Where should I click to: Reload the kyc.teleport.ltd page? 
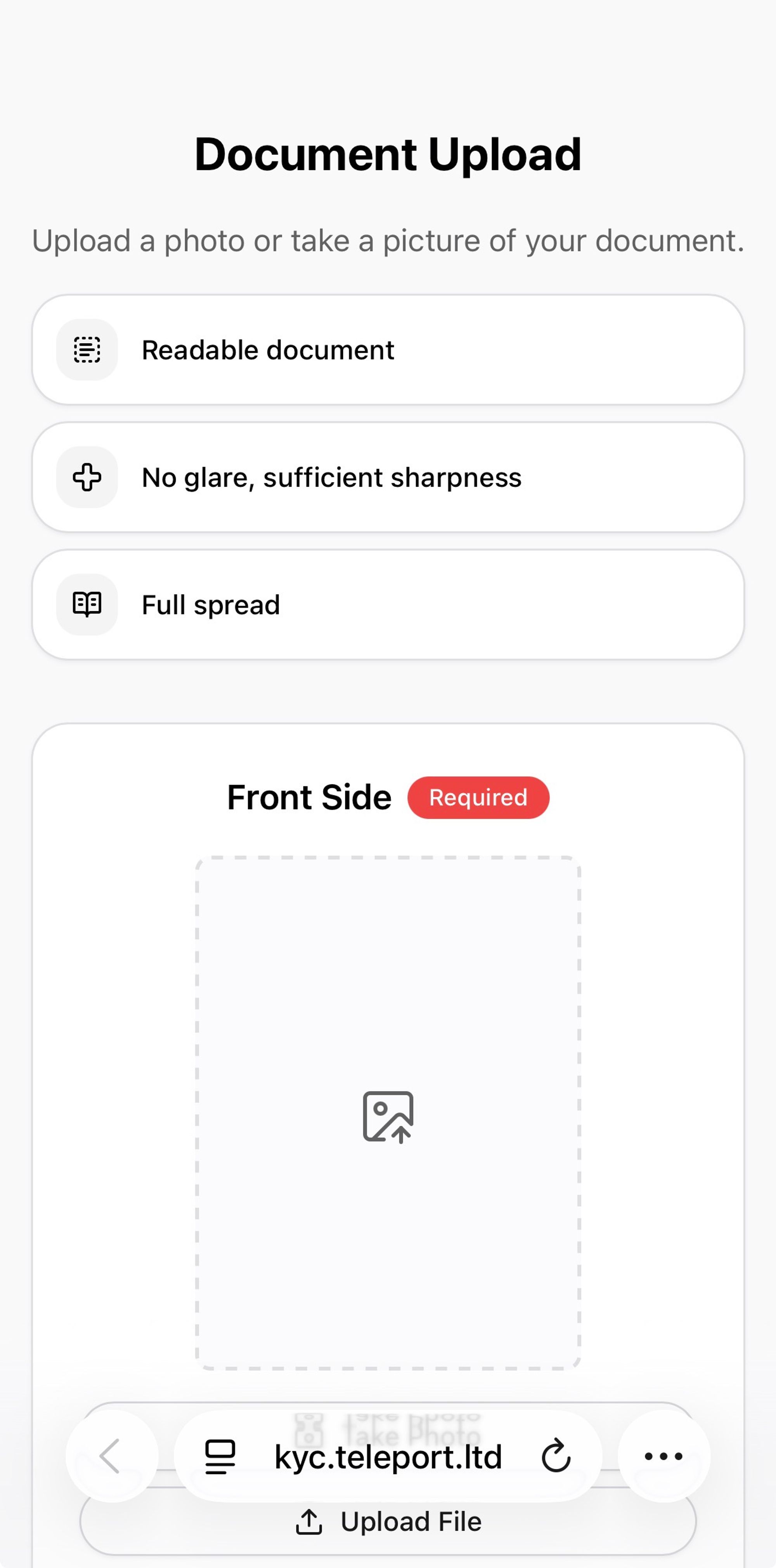(556, 1457)
